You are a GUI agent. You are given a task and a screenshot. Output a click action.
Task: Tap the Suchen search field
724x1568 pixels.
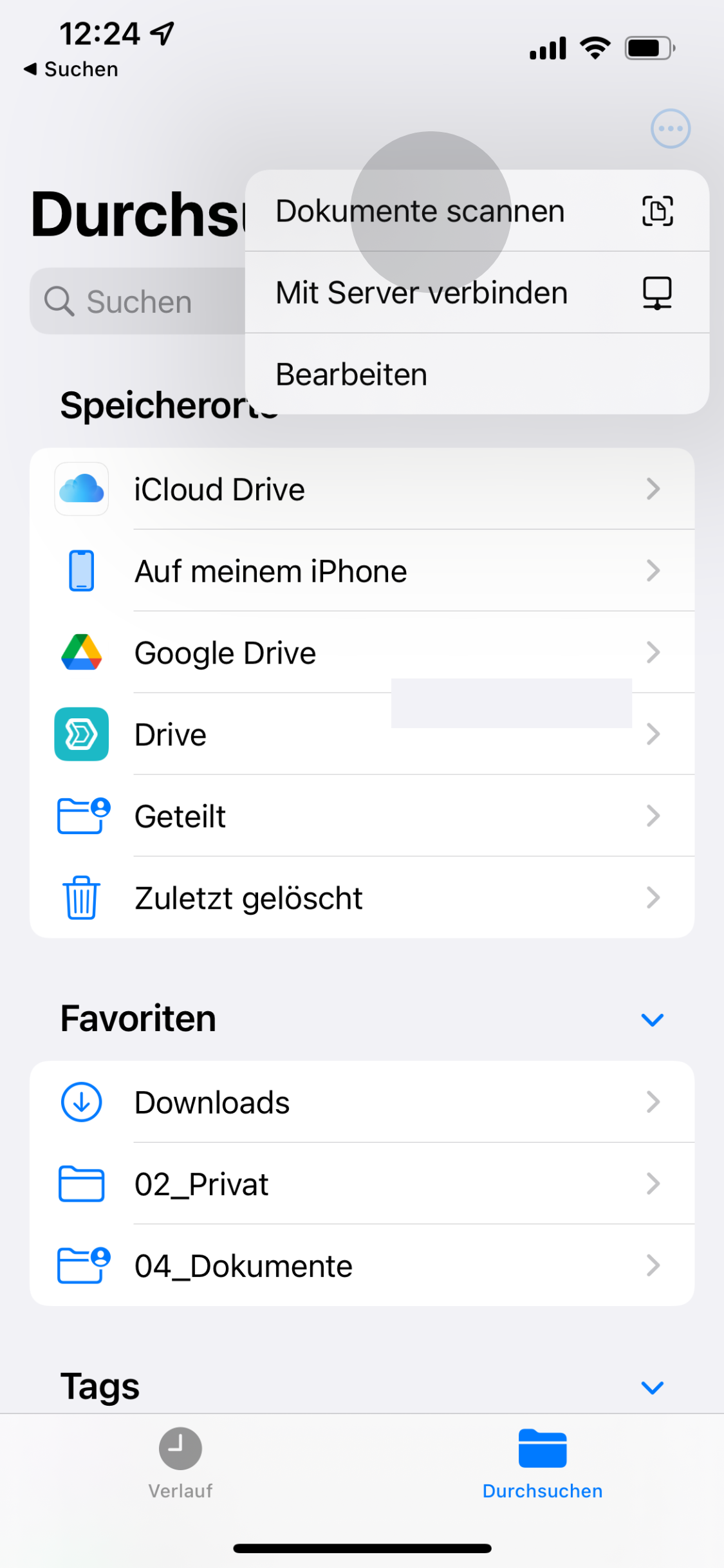pos(138,301)
